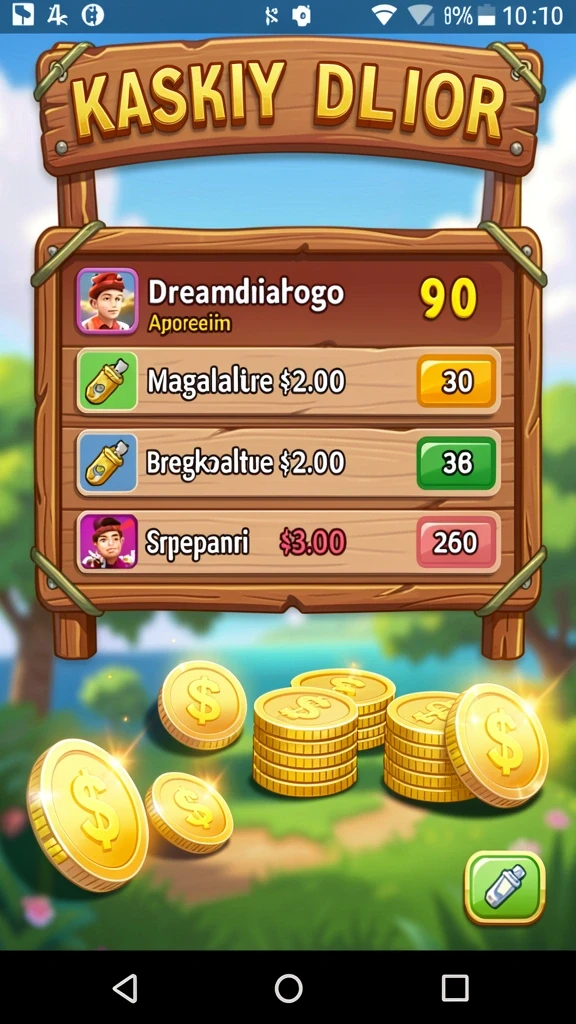Go back with the system back button
Screen dimensions: 576x1024
pos(125,988)
